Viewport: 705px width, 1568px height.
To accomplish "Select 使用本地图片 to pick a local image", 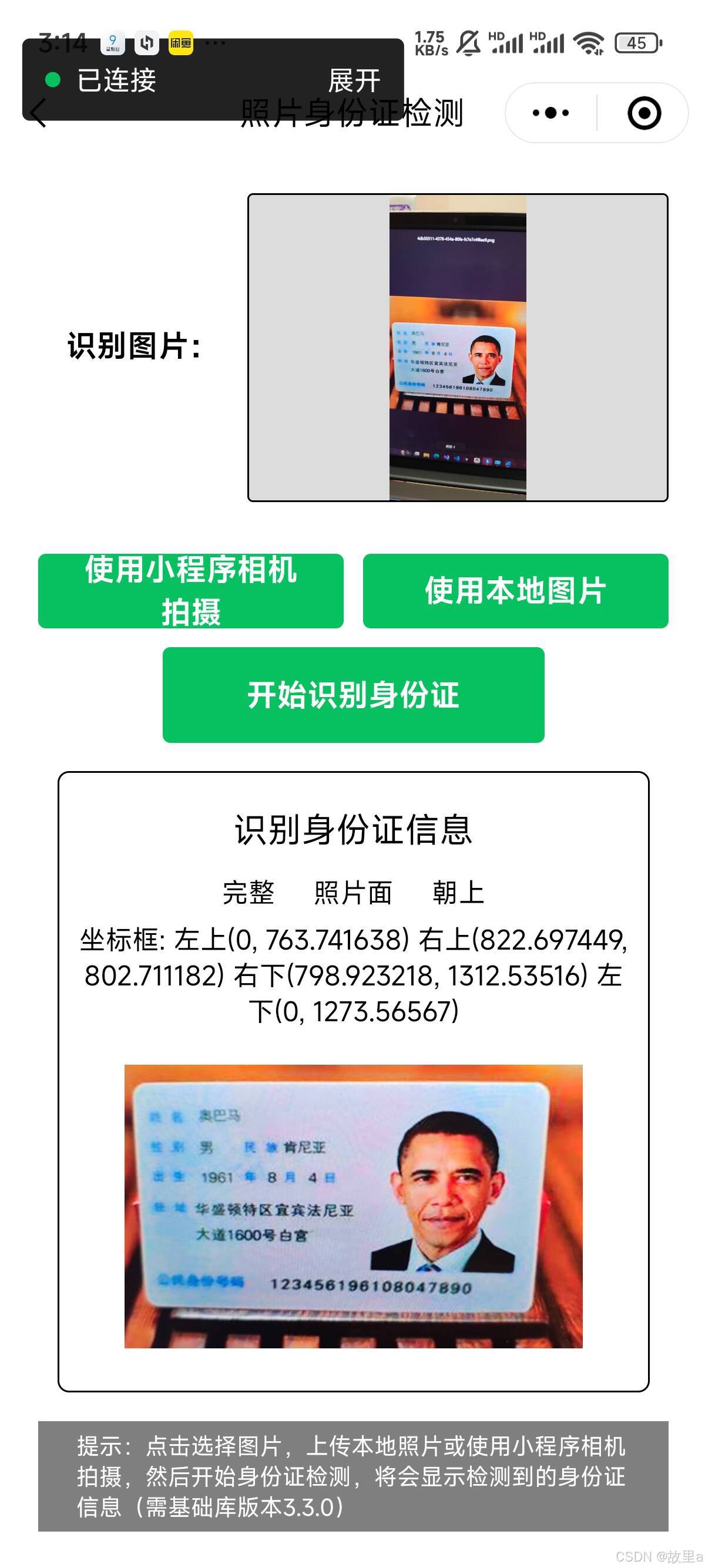I will point(515,590).
